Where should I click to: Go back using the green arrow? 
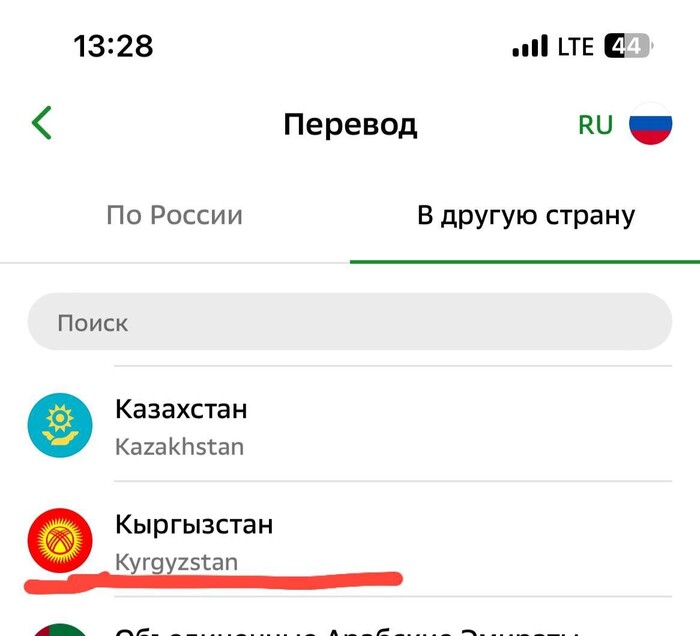coord(42,123)
